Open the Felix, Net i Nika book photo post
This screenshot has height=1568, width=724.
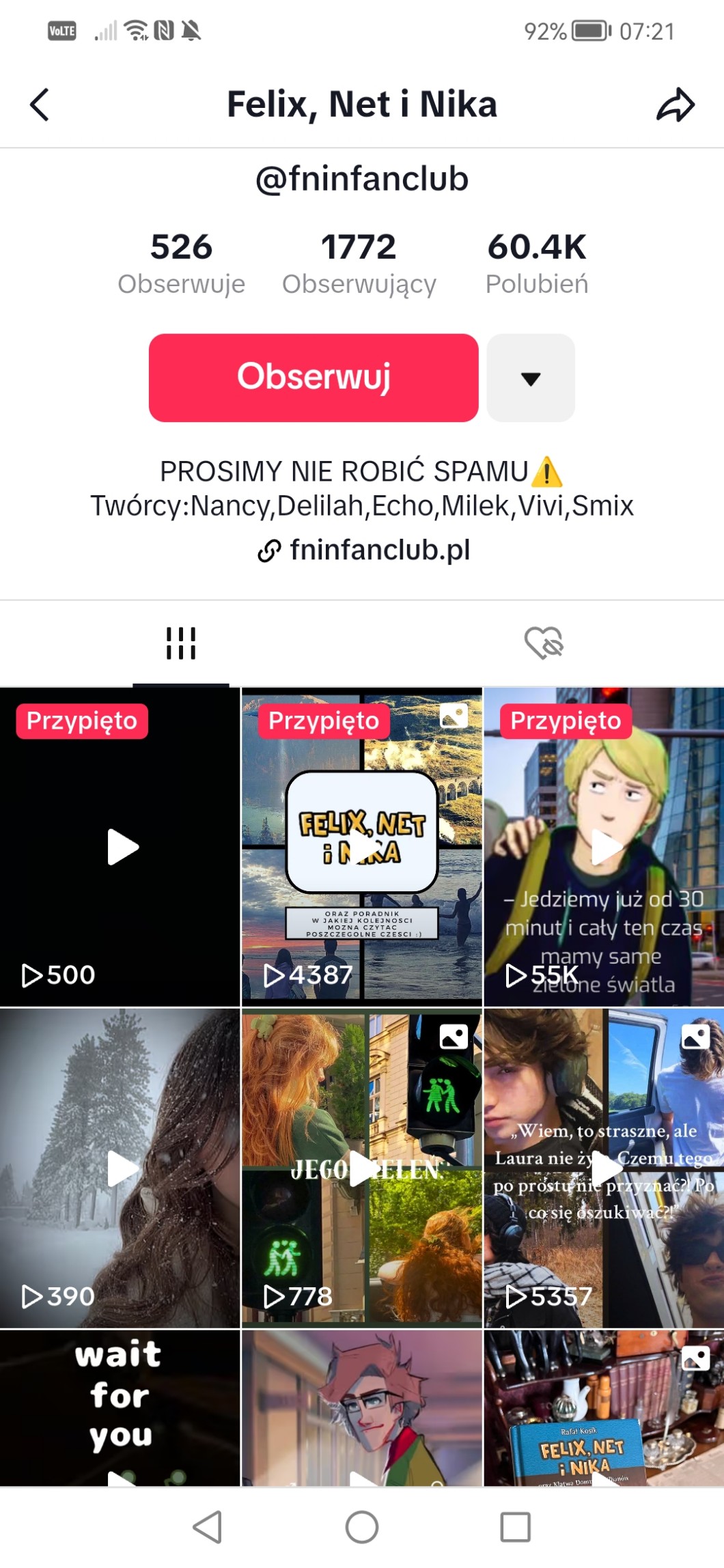tap(604, 1408)
